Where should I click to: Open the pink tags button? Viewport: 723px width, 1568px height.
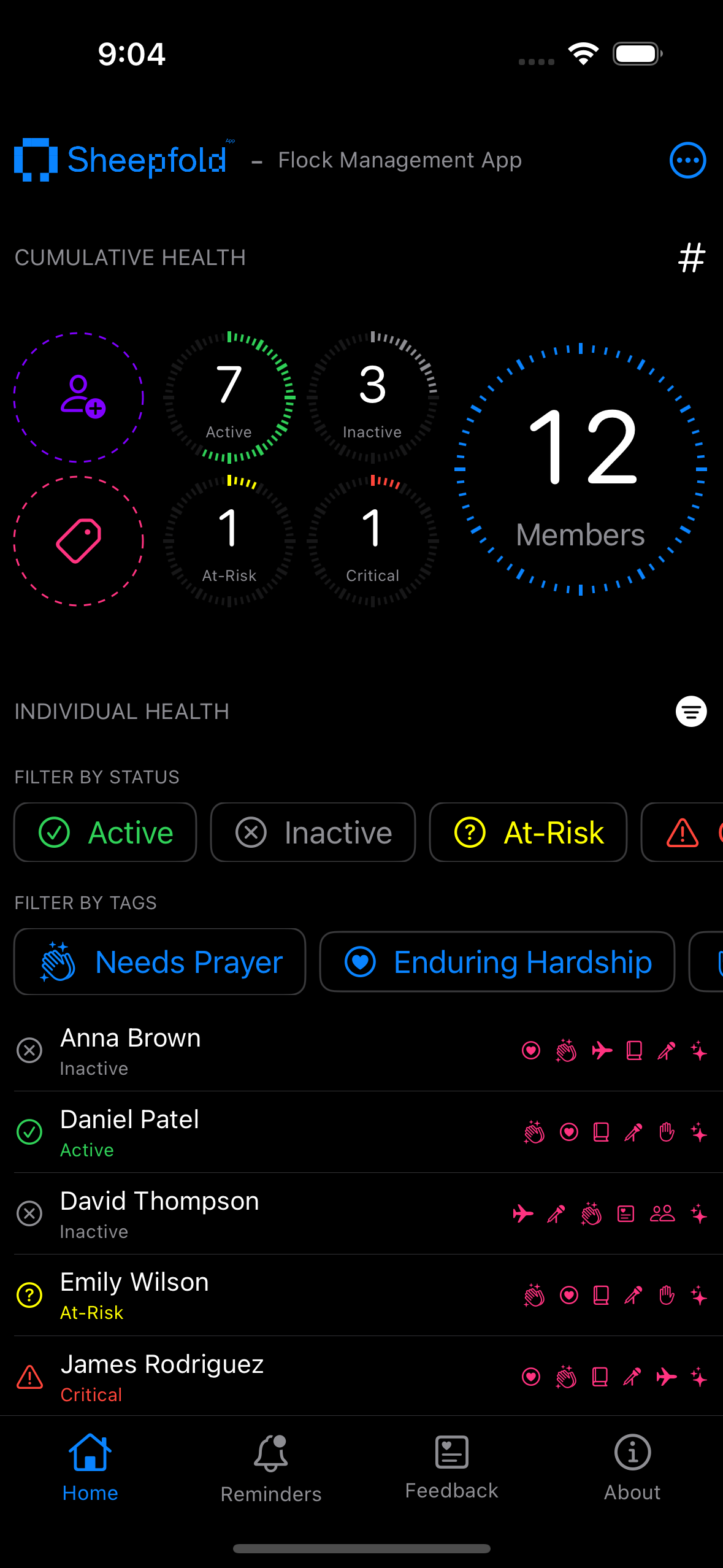pyautogui.click(x=78, y=540)
